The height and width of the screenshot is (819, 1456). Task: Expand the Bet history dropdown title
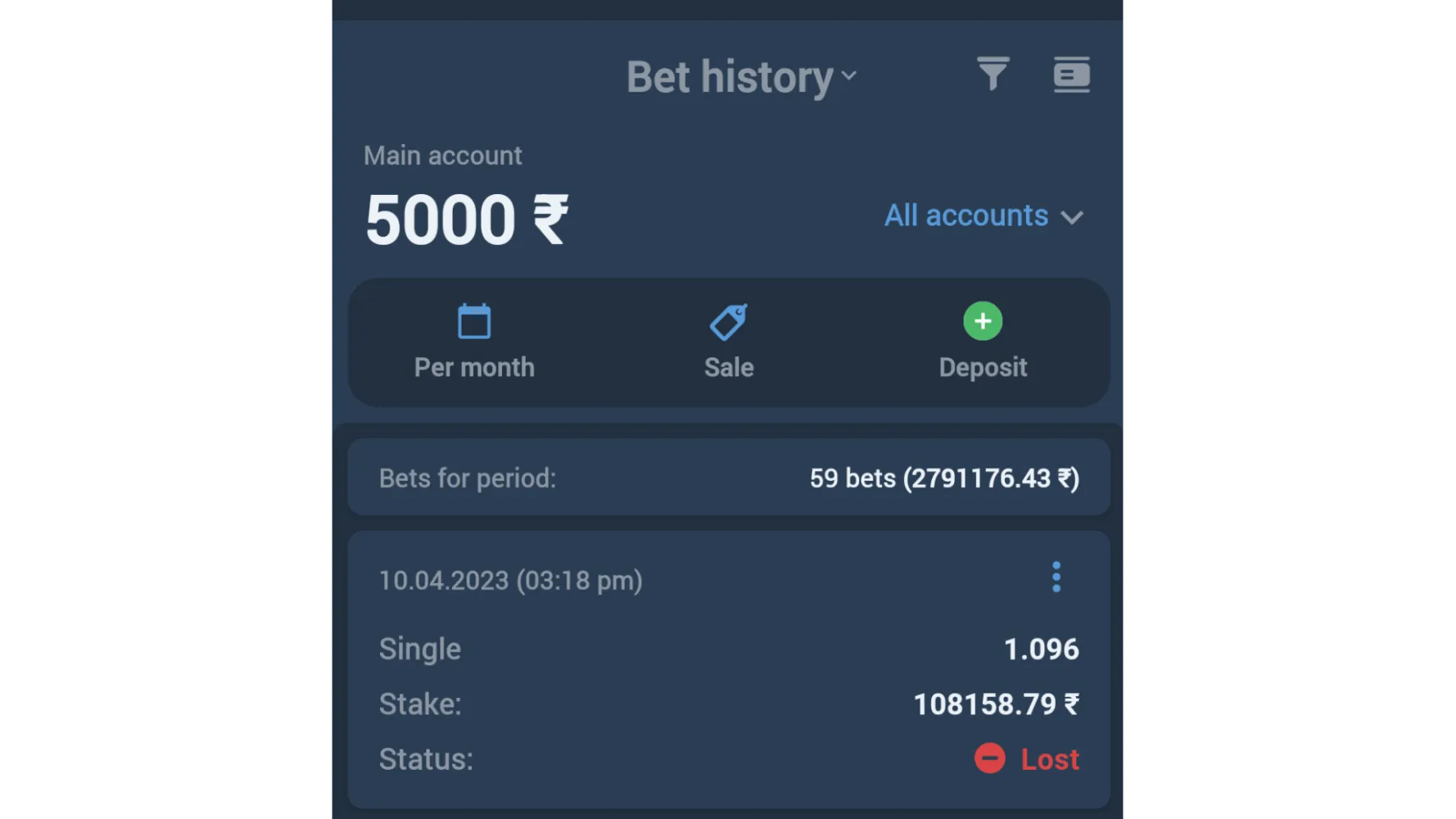click(x=740, y=77)
